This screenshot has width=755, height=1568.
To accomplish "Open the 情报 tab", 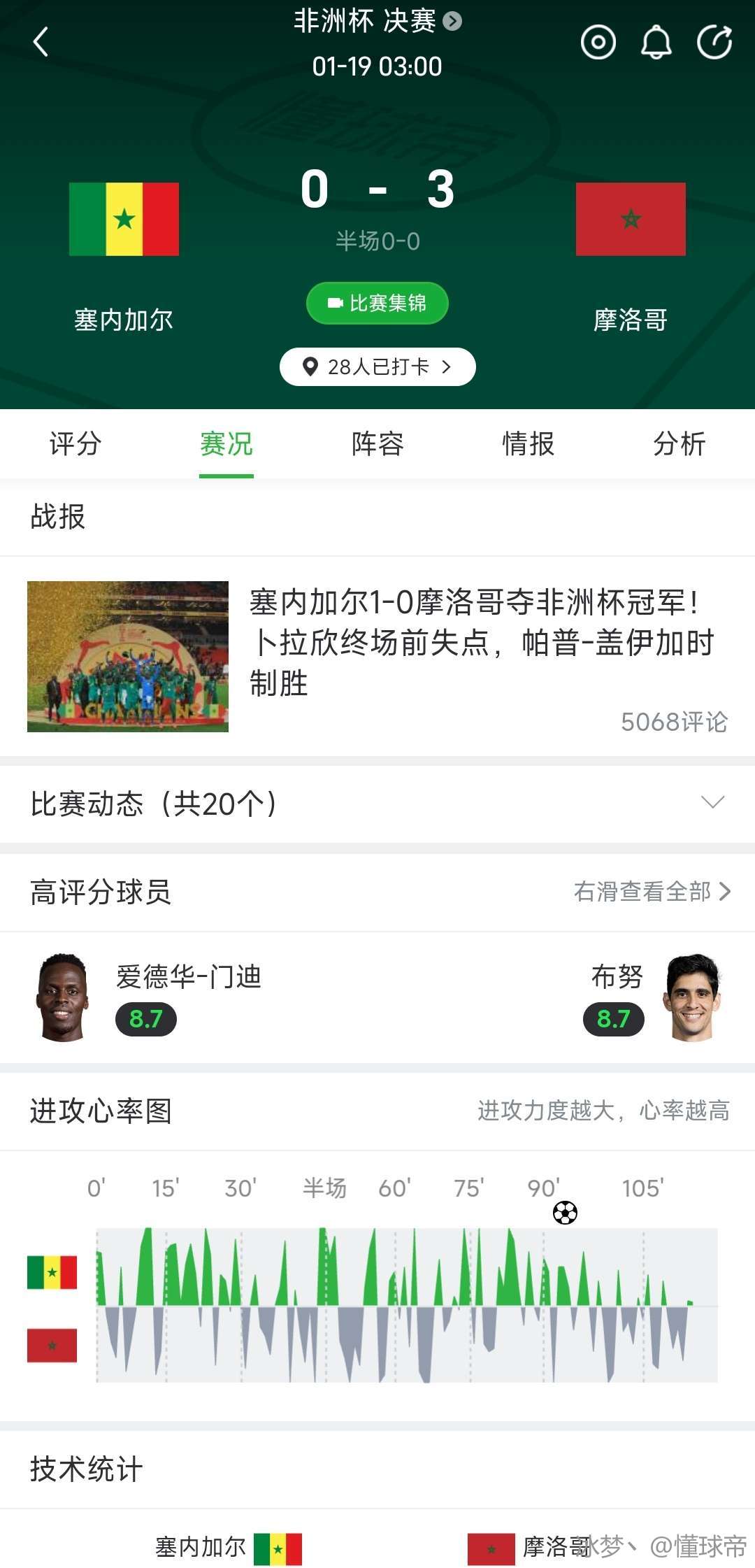I will (528, 443).
